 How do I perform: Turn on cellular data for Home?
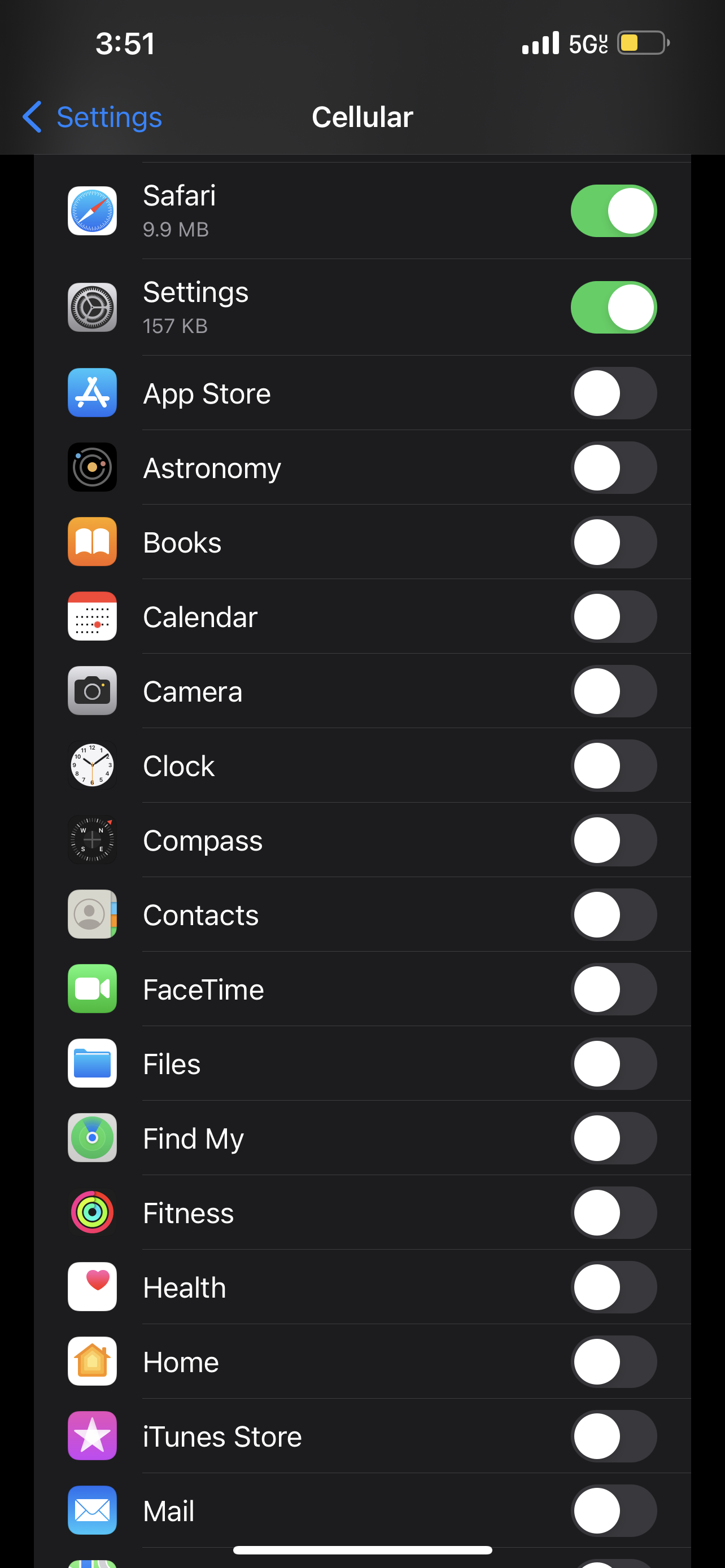(613, 1361)
